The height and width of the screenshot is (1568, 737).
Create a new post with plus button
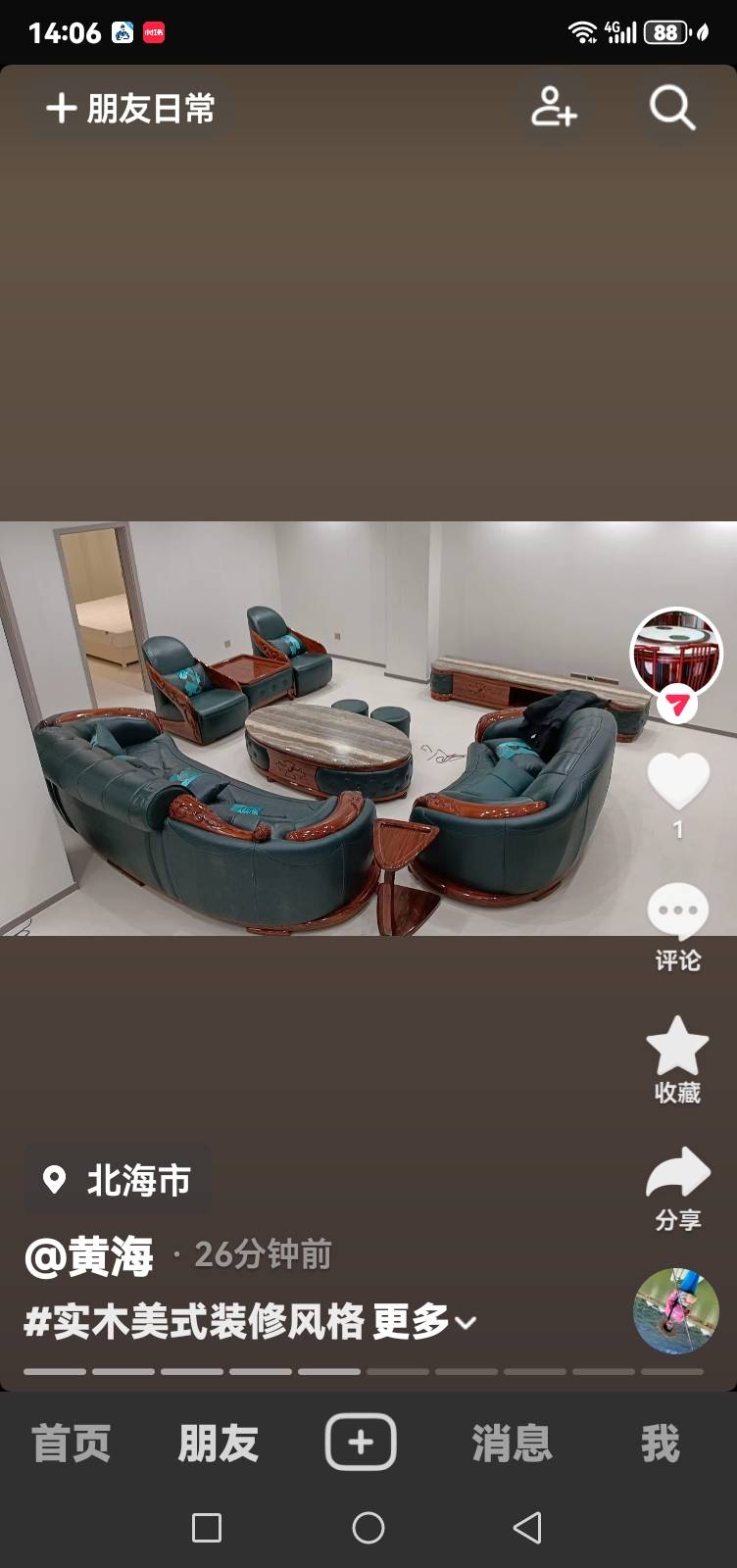coord(361,1443)
